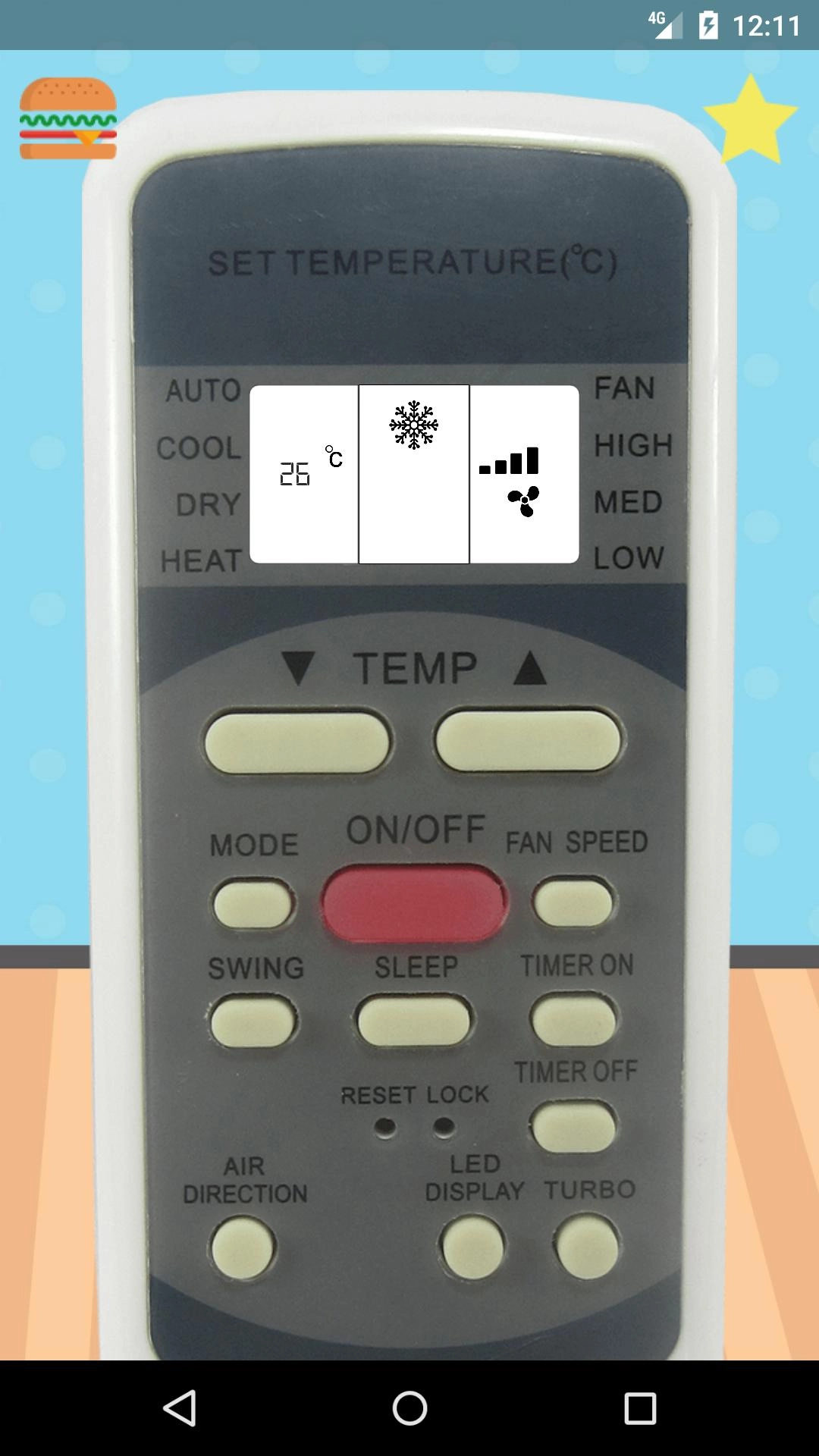
Task: Toggle the AC power with the red ON/OFF button
Action: point(414,902)
